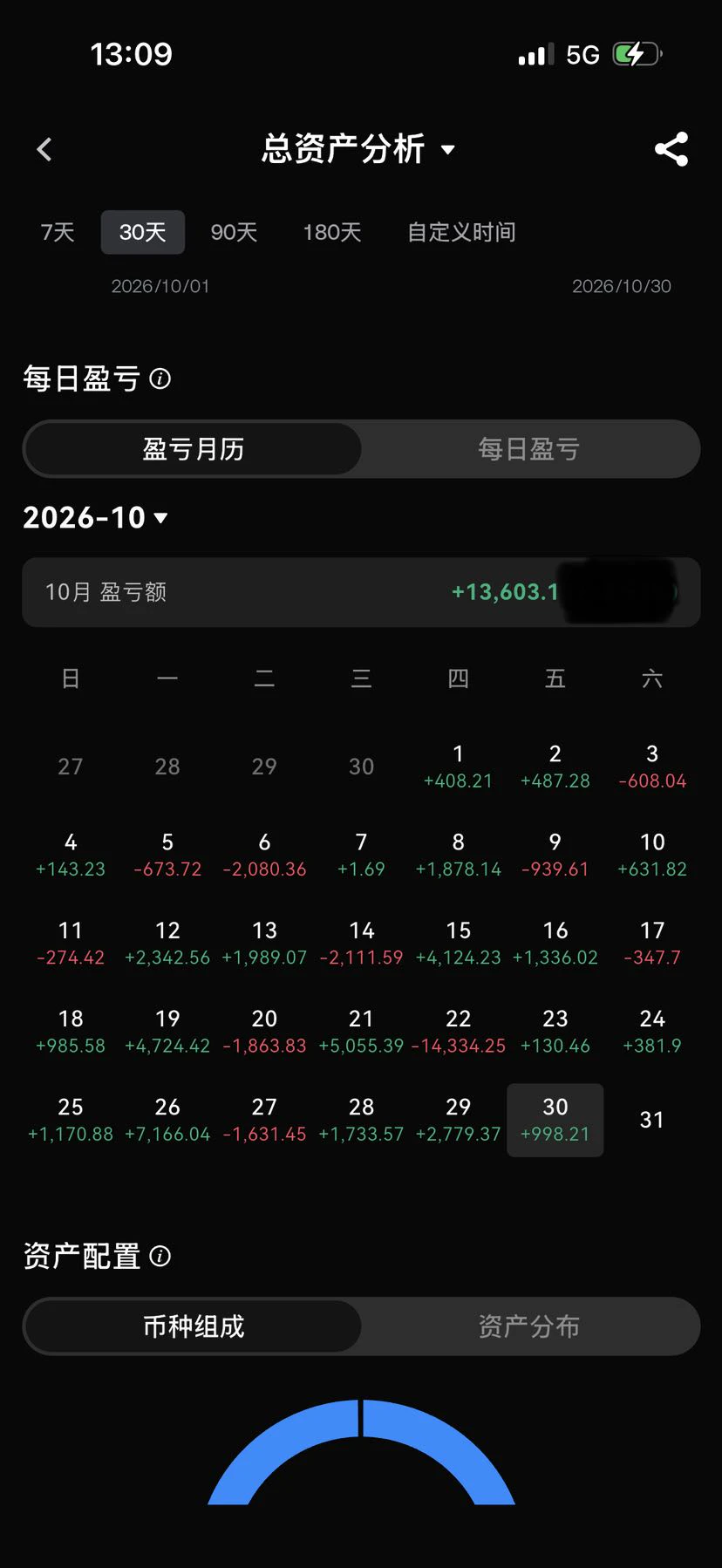Tap calendar day 22 with -14,334.25

[458, 1032]
